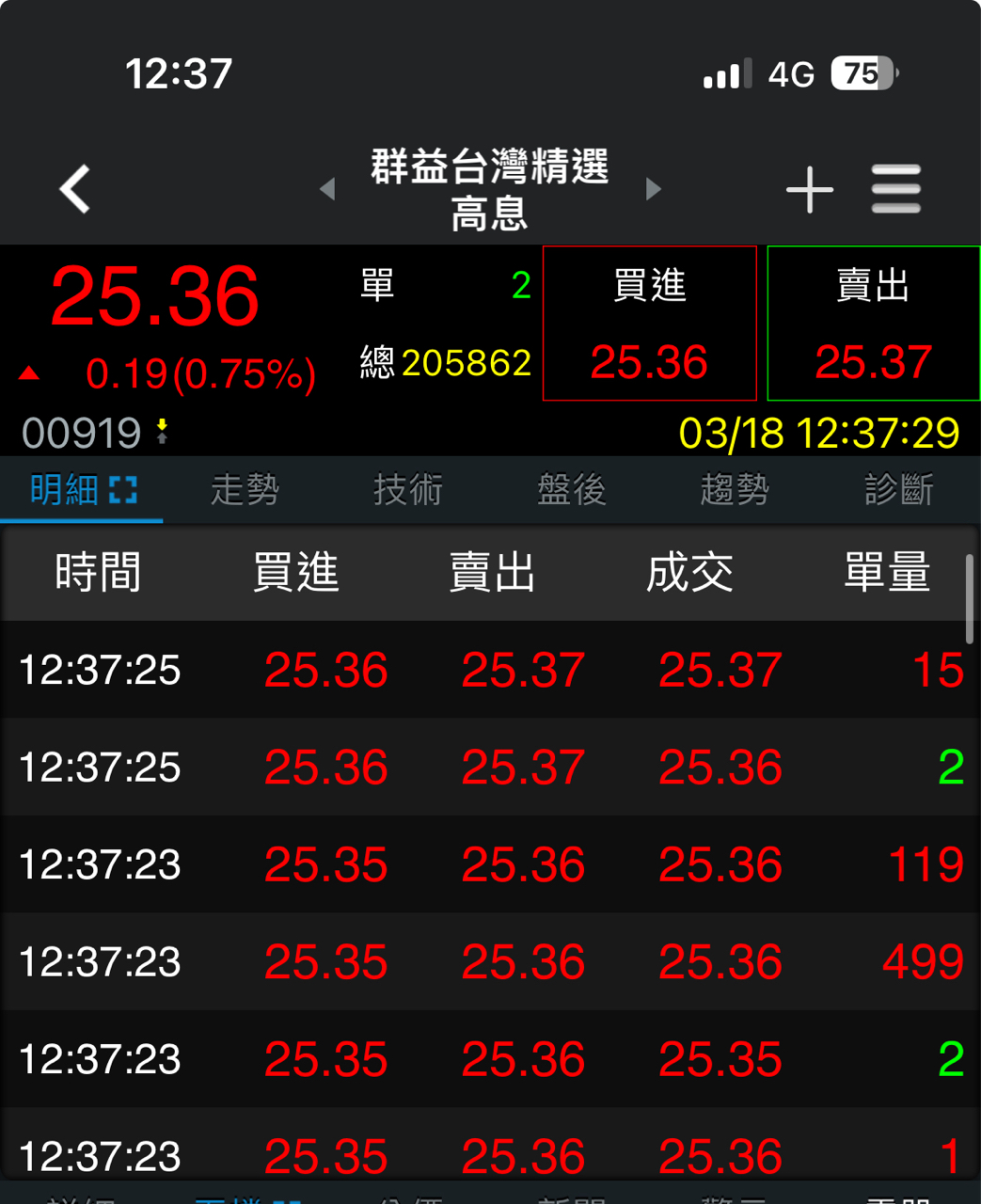
Task: Select the 明細 details tab
Action: tap(82, 490)
